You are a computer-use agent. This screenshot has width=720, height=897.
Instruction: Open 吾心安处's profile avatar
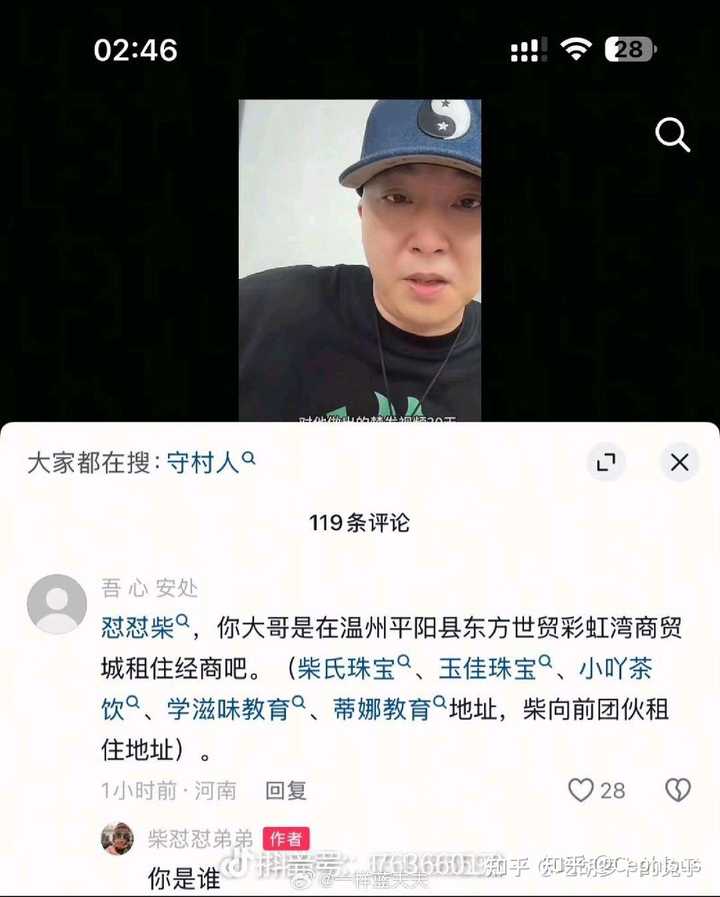(56, 604)
